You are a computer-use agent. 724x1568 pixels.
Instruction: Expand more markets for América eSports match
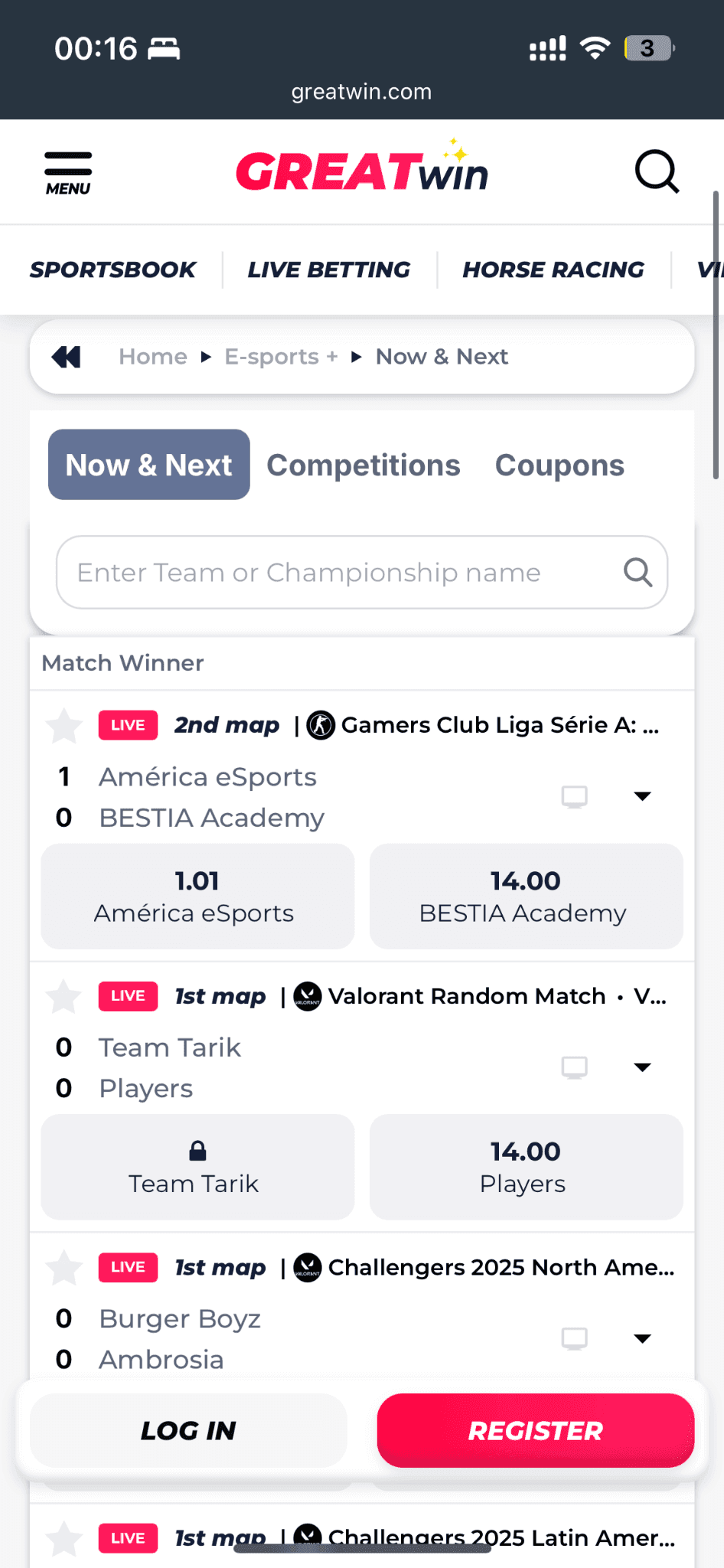click(644, 796)
